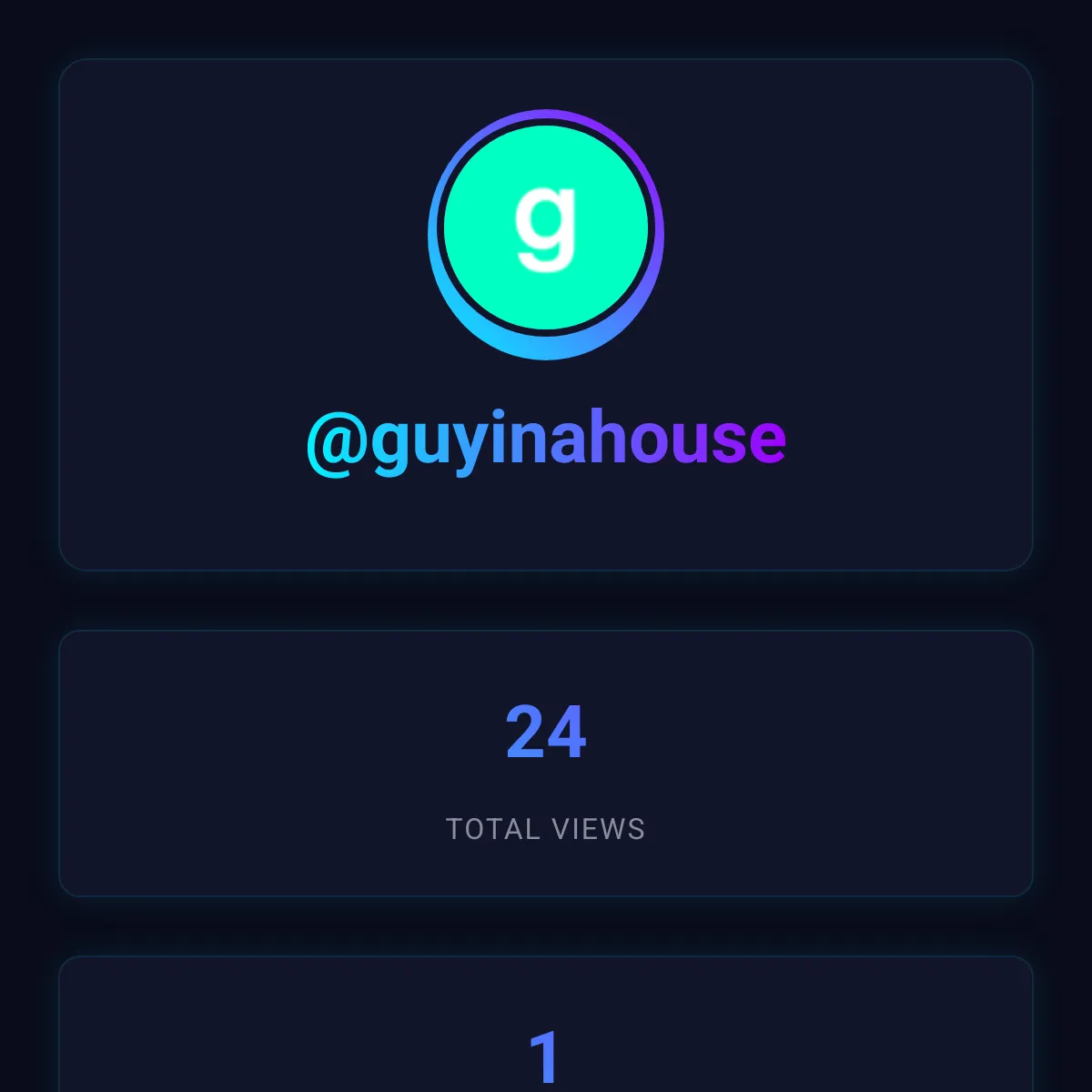Tap the guyinahouse profile avatar
The width and height of the screenshot is (1092, 1092).
[x=546, y=229]
